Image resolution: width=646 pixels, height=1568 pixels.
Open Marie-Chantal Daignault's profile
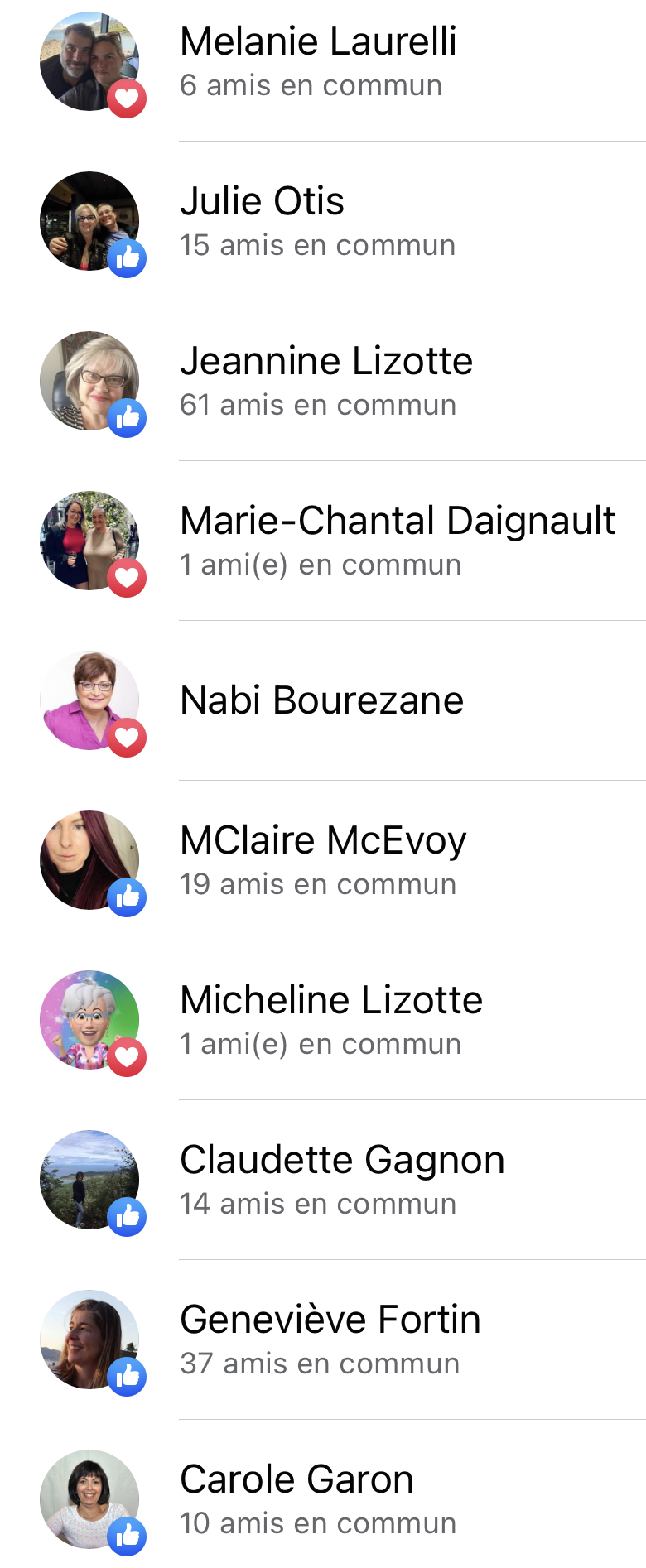tap(398, 522)
